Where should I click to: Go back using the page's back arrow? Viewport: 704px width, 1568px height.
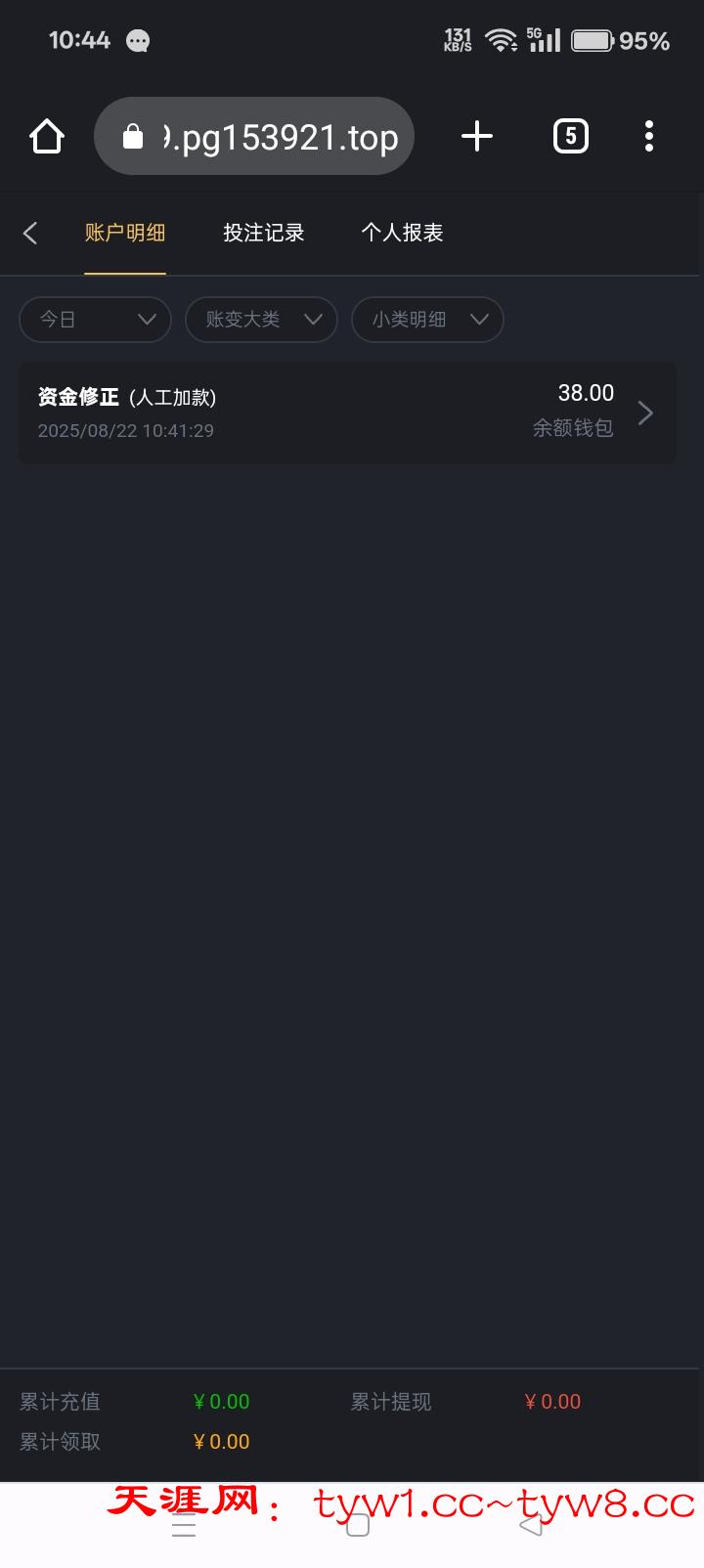(x=30, y=233)
